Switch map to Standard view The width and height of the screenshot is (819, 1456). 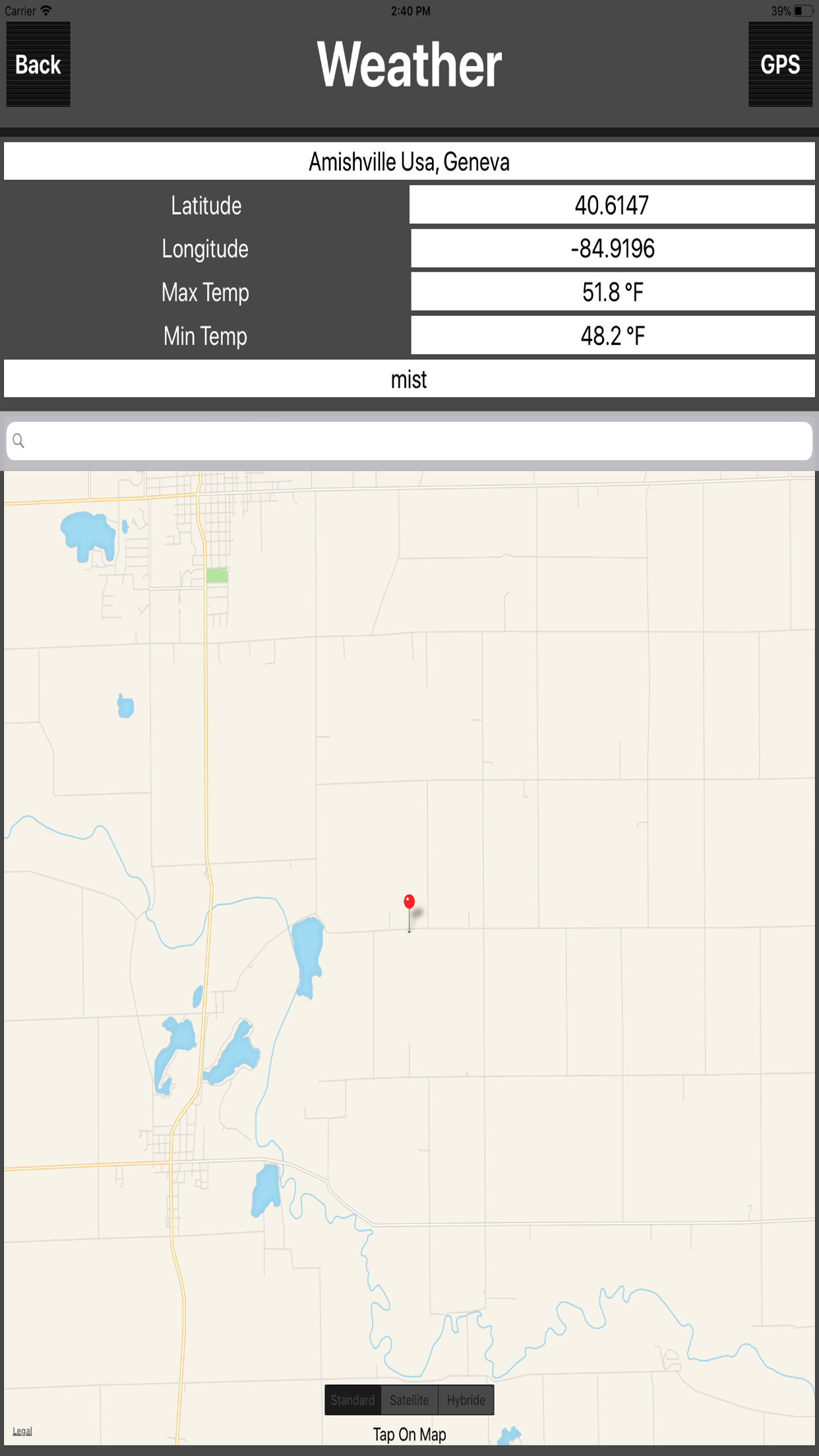[353, 1400]
